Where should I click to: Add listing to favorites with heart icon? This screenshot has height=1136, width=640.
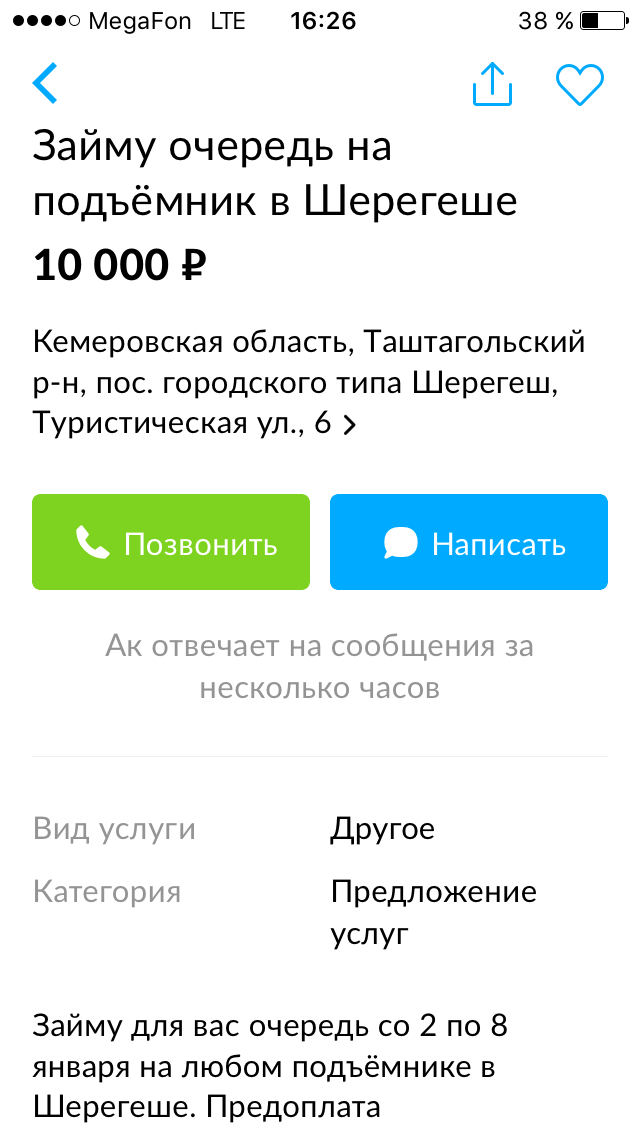coord(580,85)
